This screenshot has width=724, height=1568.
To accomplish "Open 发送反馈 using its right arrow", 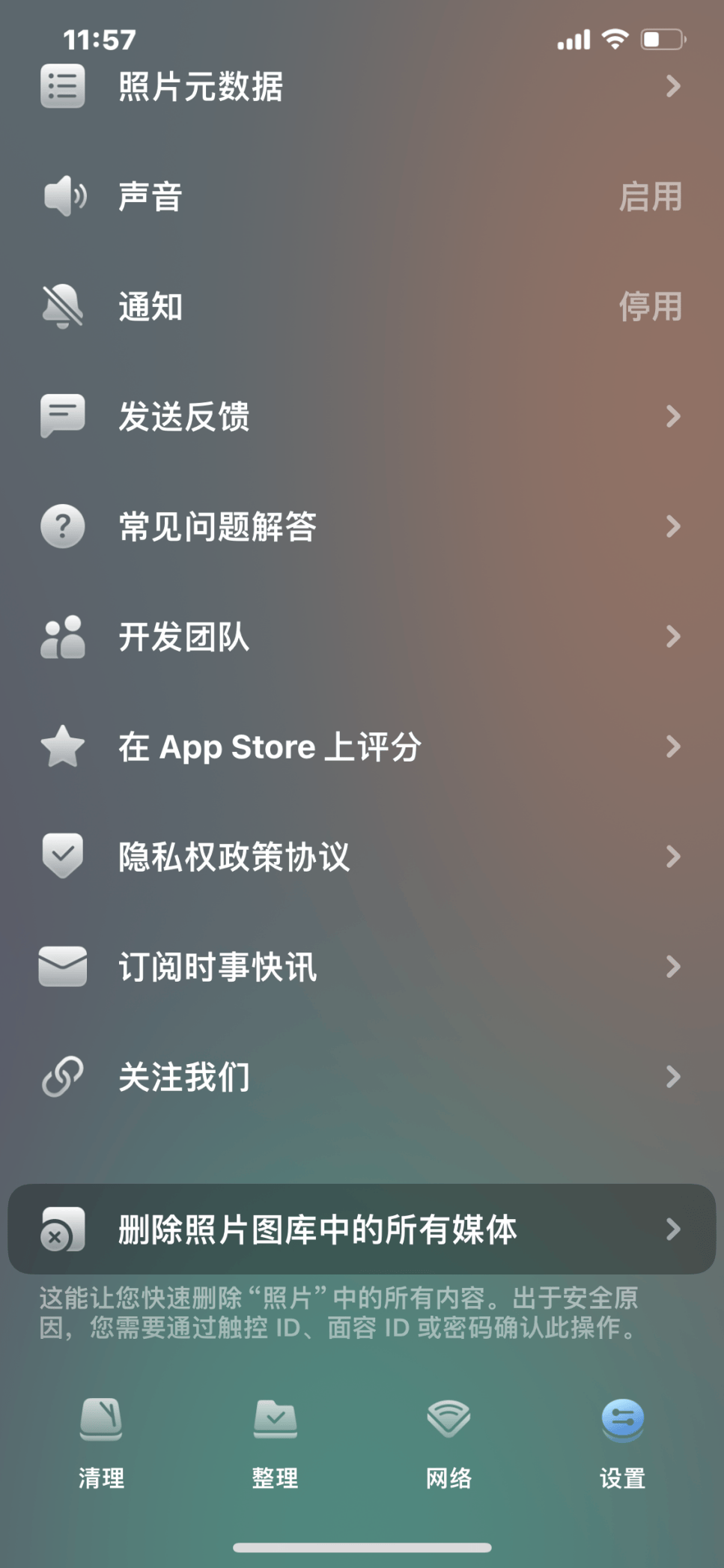I will 672,416.
